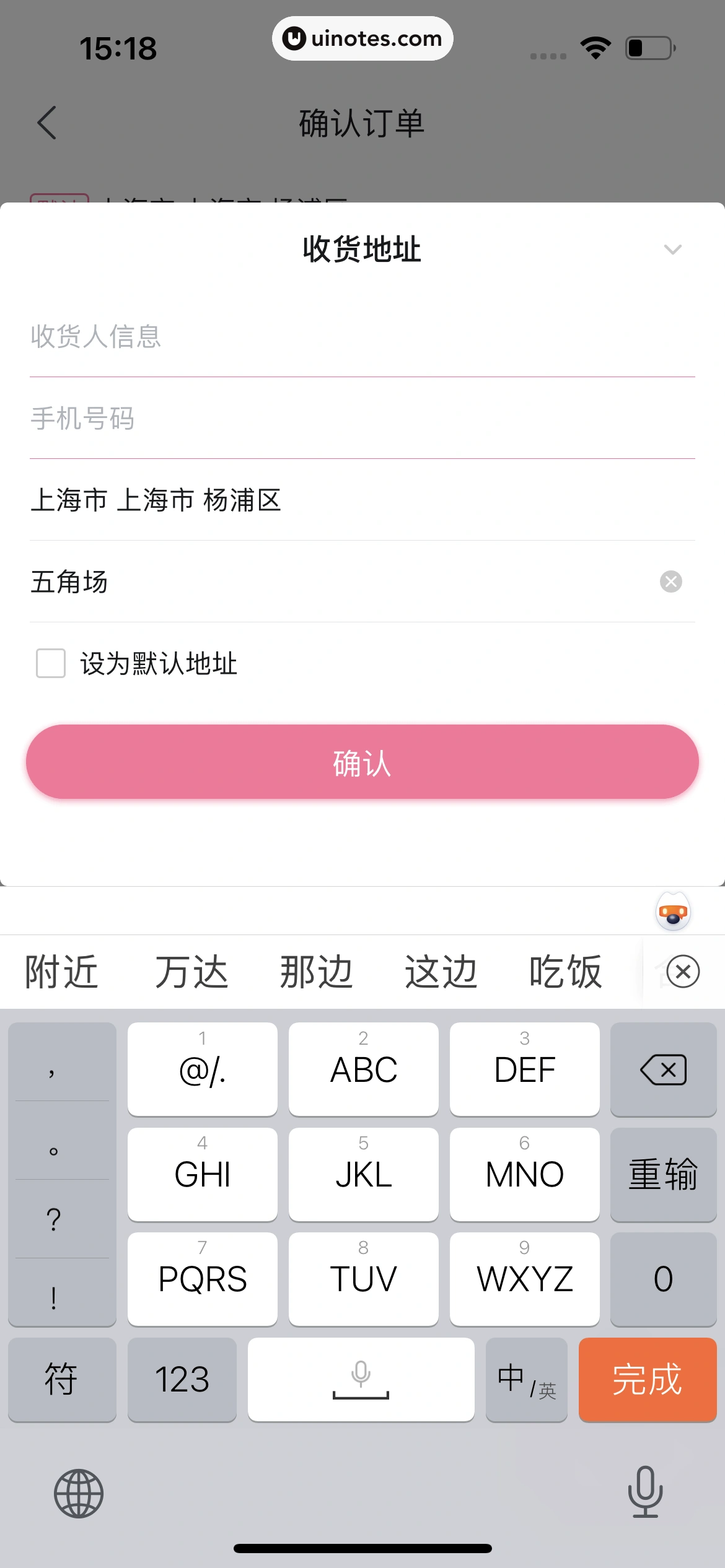
Task: Clear the 五角场 text with the x icon
Action: coord(670,581)
